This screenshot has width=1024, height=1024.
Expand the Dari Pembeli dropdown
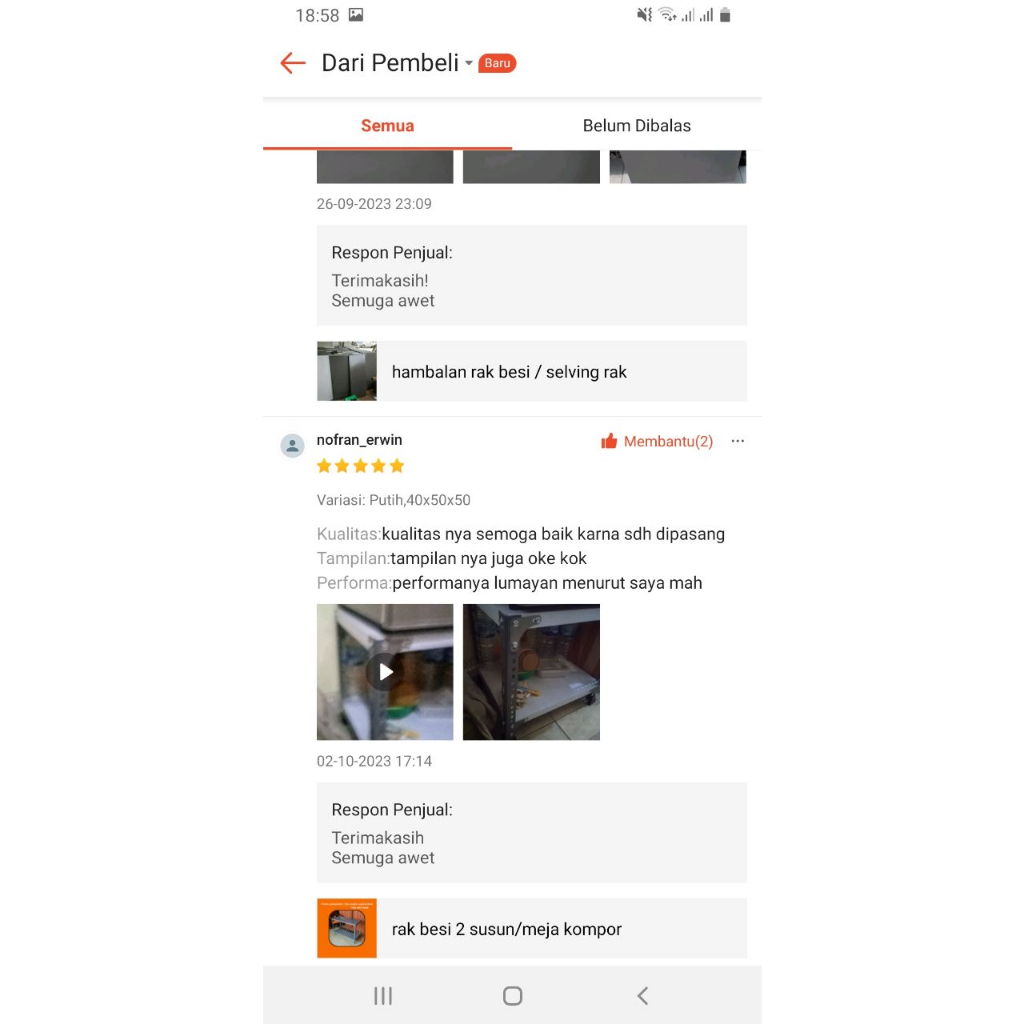click(468, 64)
